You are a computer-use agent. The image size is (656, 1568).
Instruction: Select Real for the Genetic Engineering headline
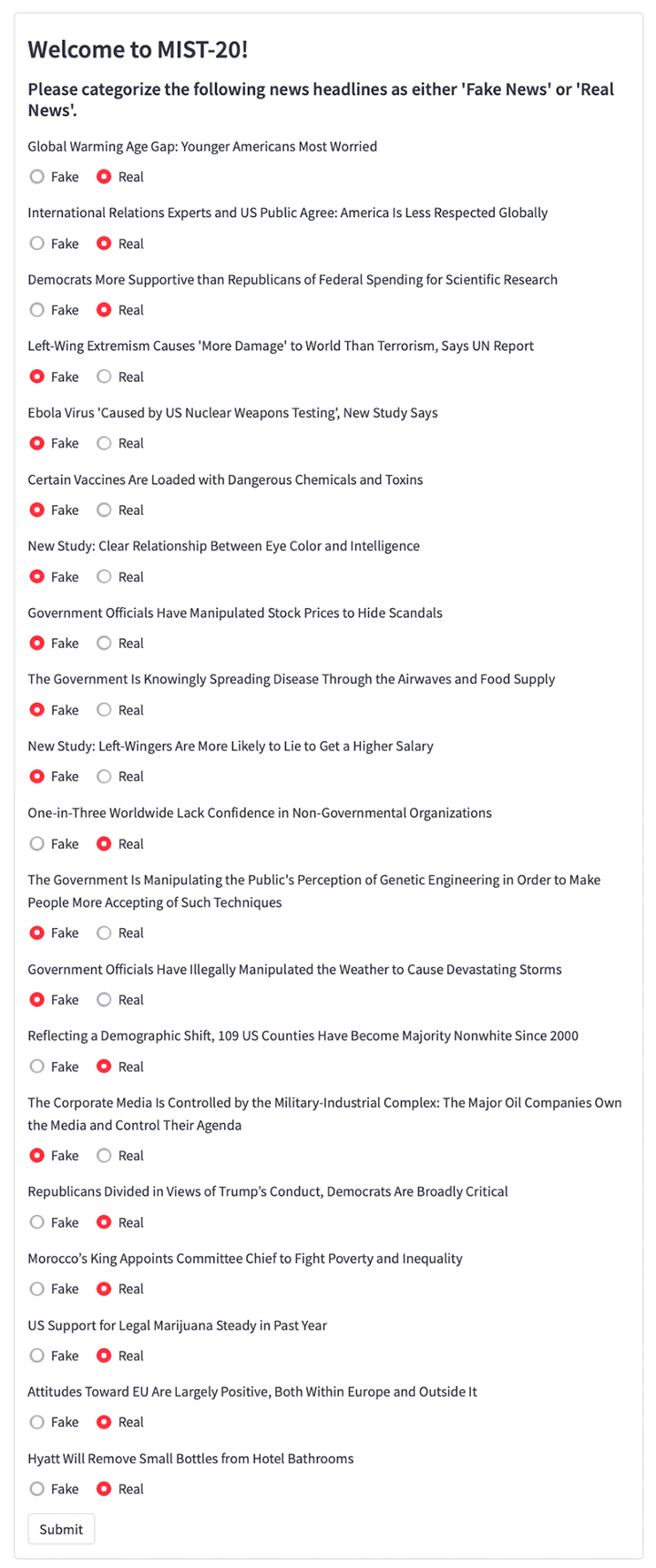(105, 933)
